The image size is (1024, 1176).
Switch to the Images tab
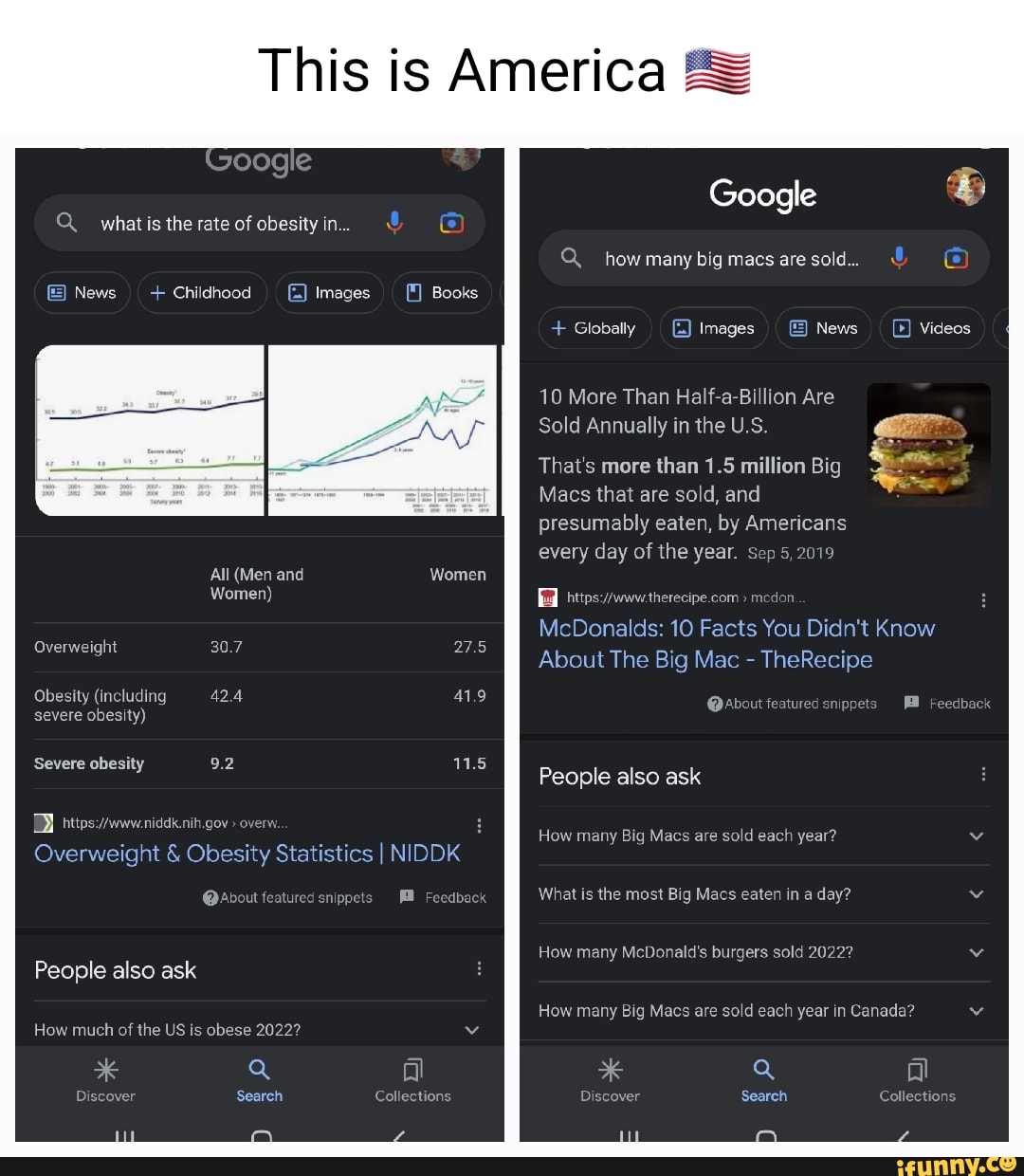click(x=713, y=328)
